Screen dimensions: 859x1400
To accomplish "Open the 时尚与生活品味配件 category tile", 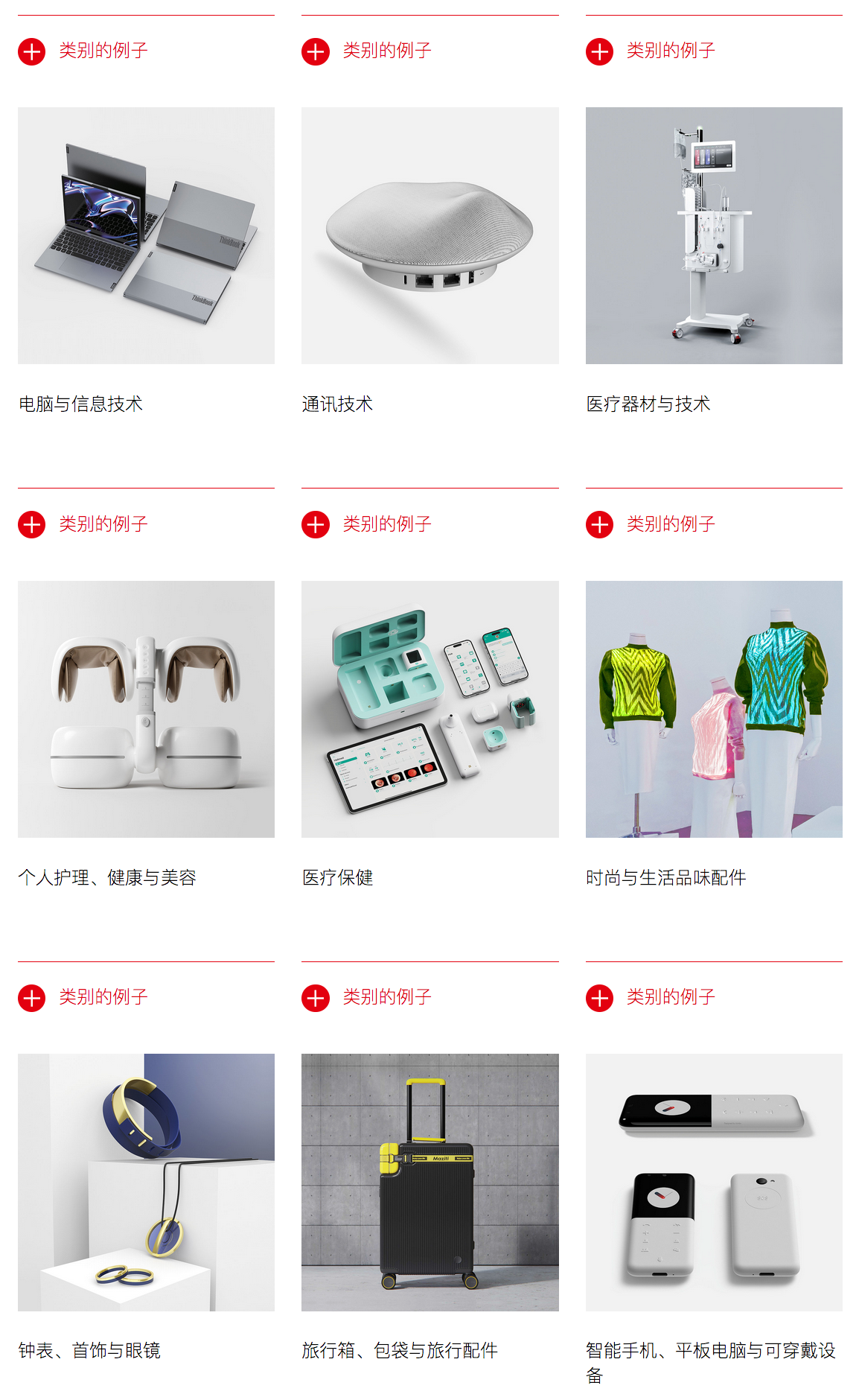I will click(714, 709).
